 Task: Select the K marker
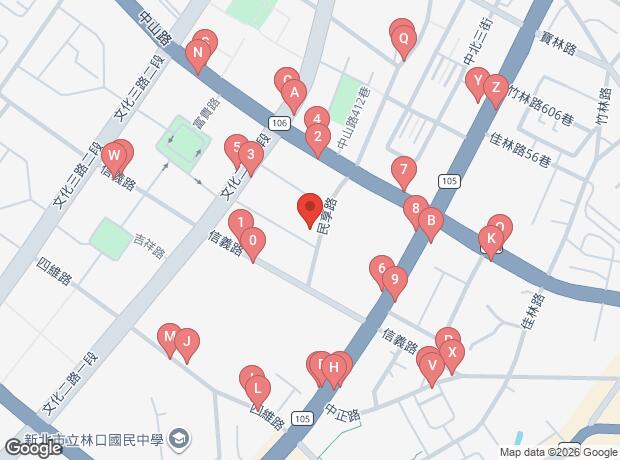pyautogui.click(x=490, y=240)
